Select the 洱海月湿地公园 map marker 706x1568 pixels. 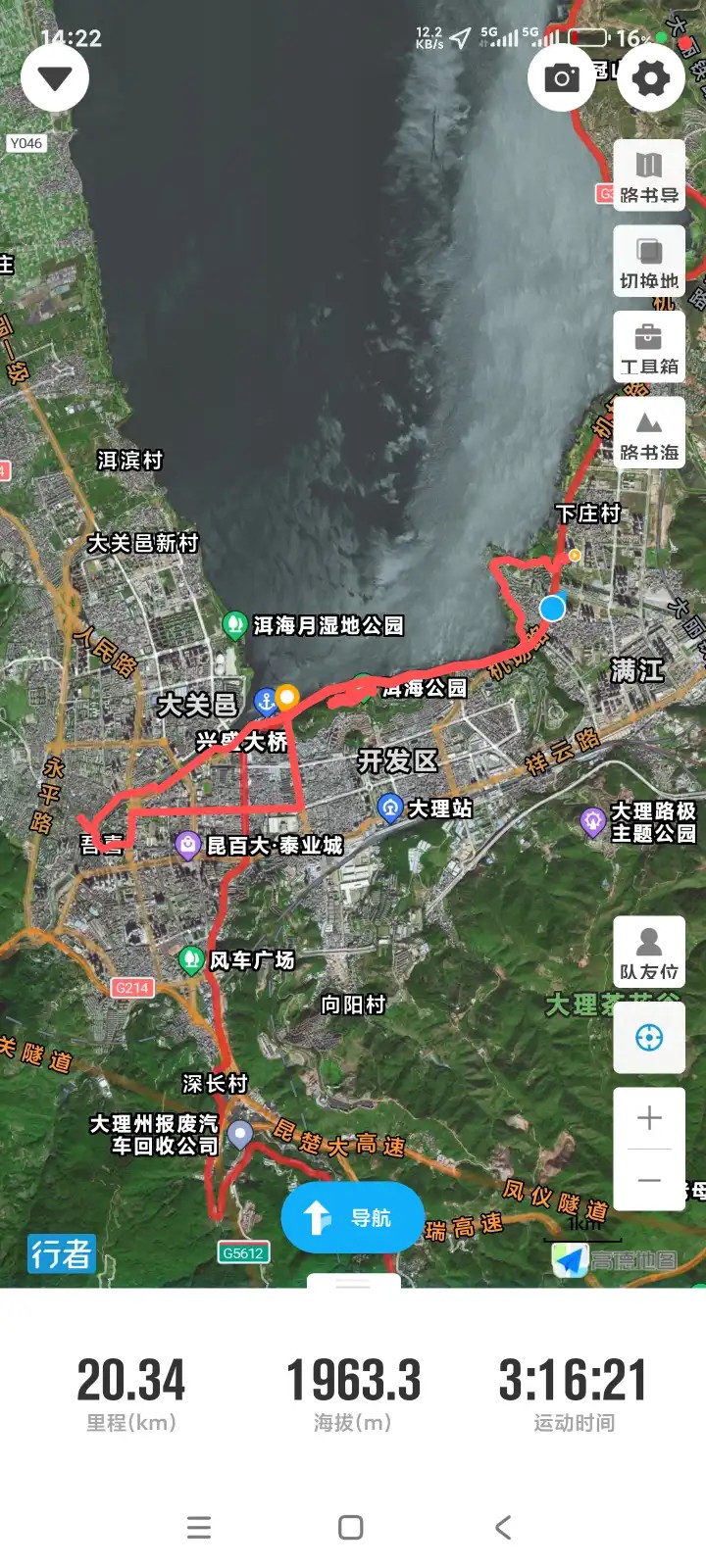click(x=234, y=624)
